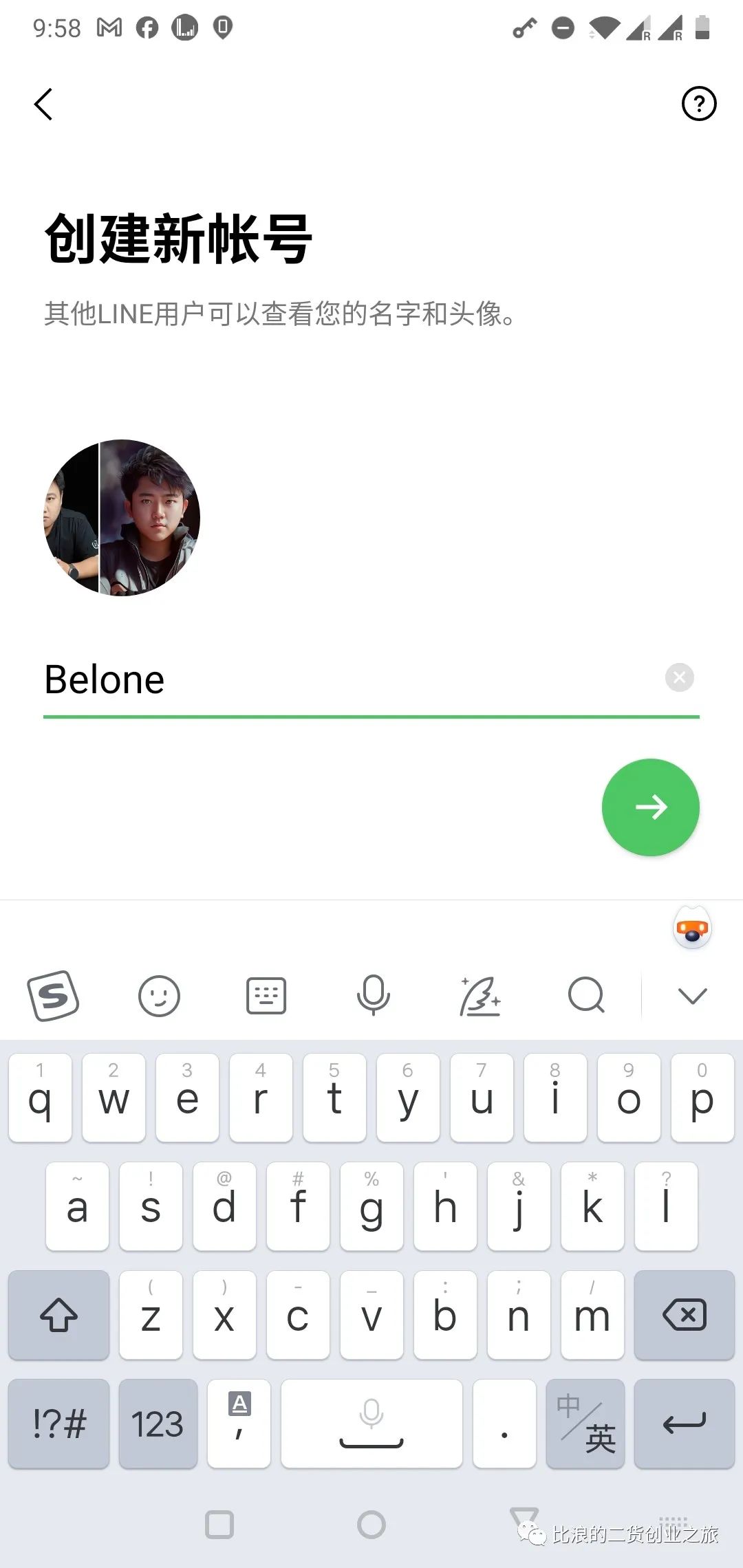Switch keyboard between Chinese and English
This screenshot has width=743, height=1568.
pos(585,1424)
